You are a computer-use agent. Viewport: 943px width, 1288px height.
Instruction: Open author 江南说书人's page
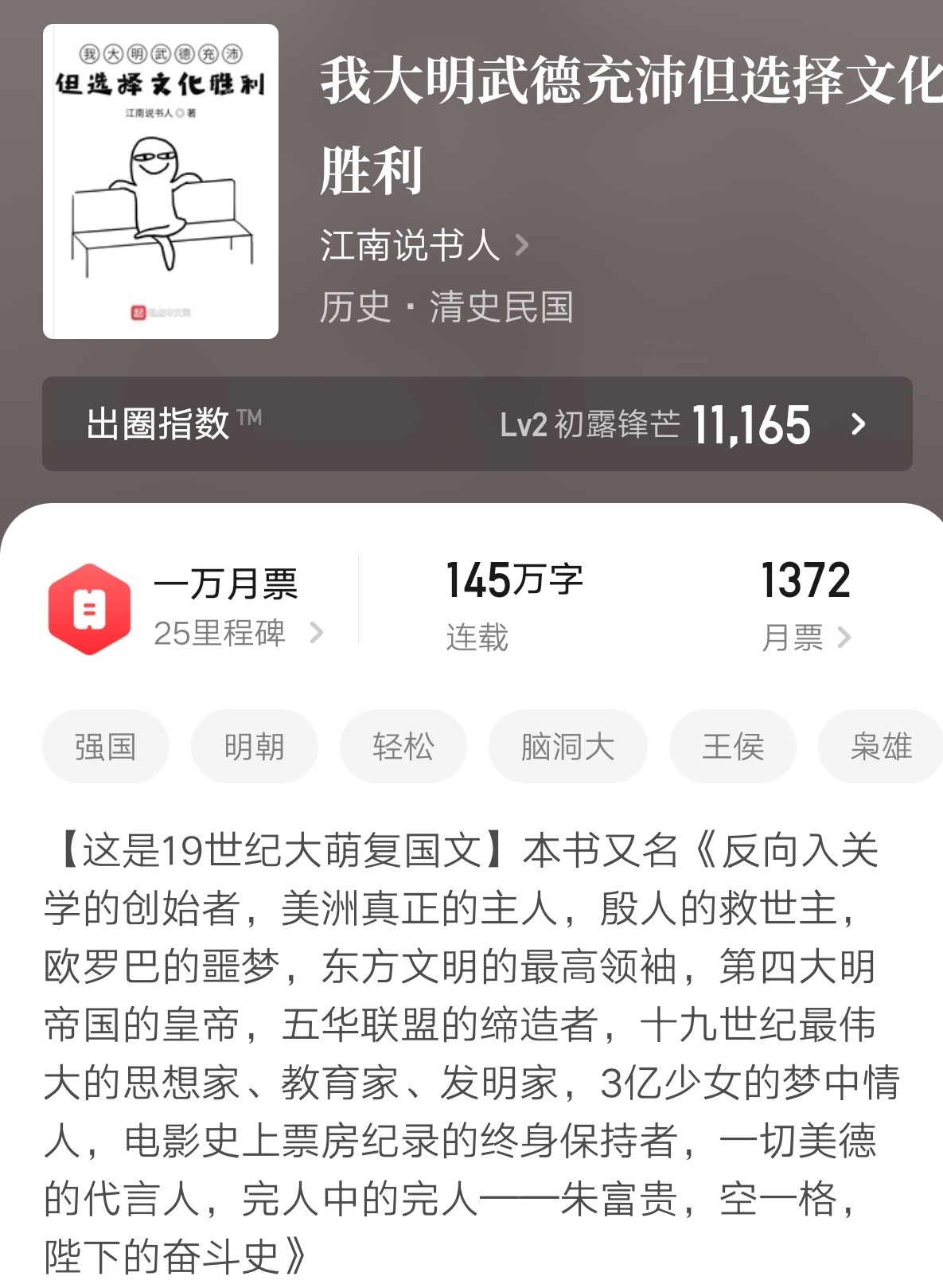click(x=423, y=245)
